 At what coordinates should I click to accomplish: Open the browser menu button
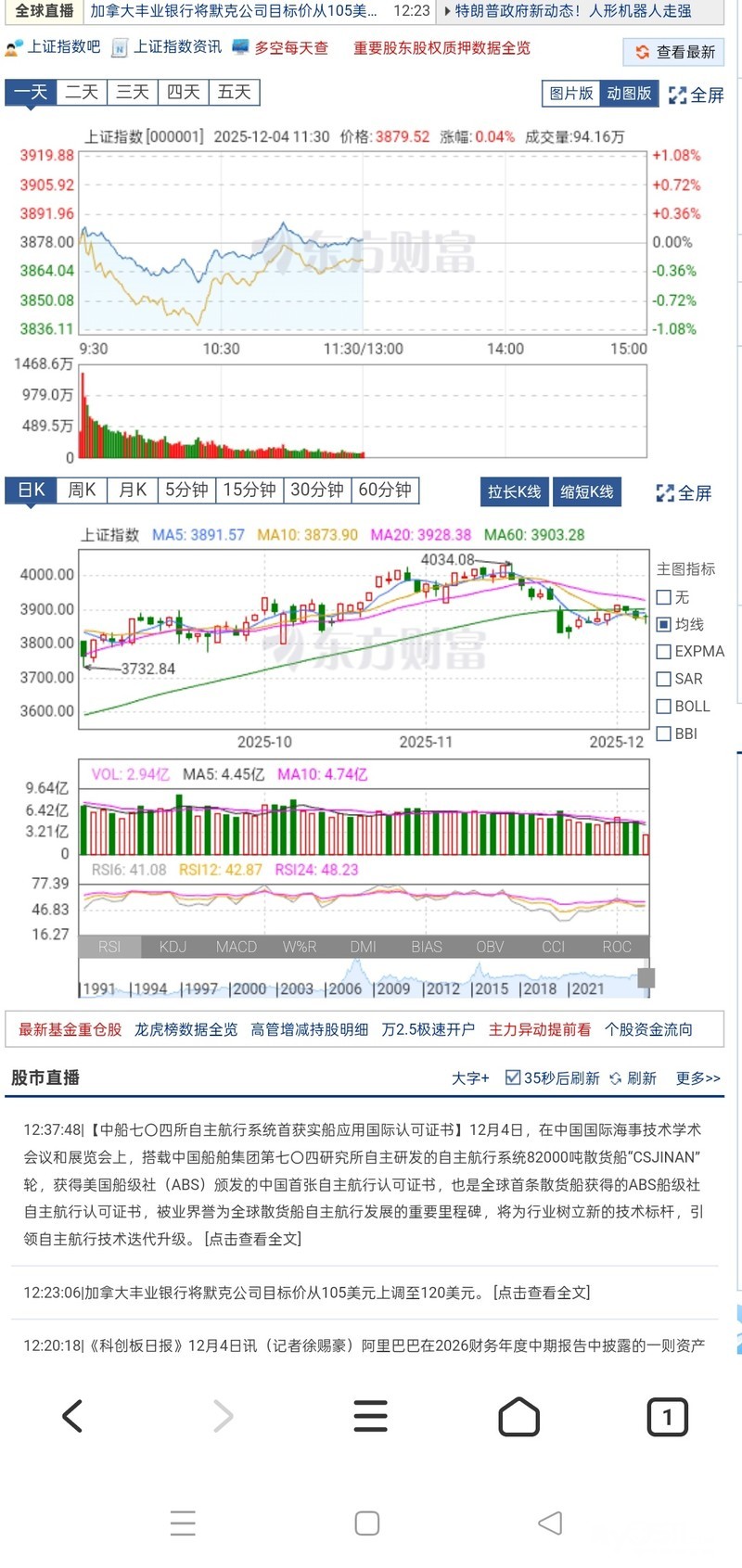371,1416
